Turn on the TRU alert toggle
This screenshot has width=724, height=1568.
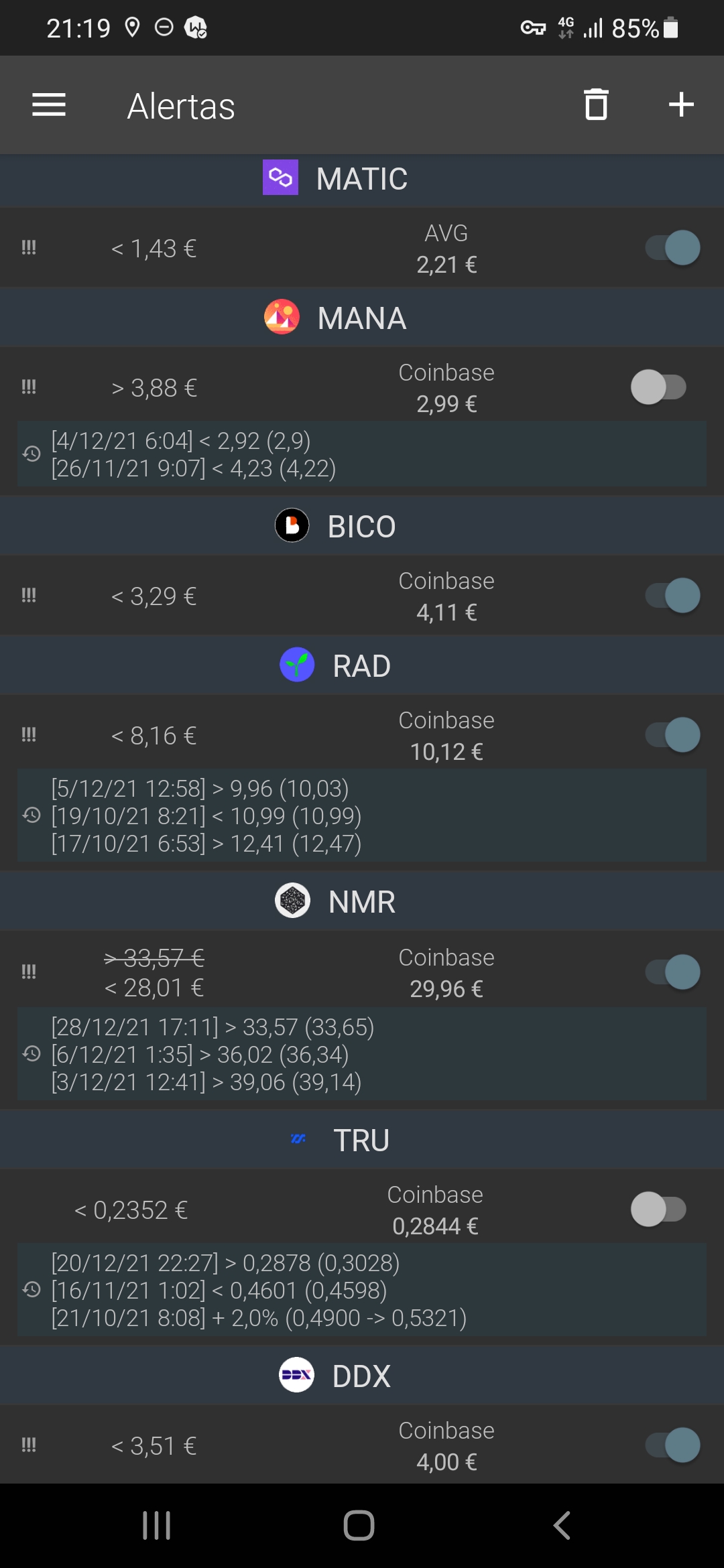660,1210
